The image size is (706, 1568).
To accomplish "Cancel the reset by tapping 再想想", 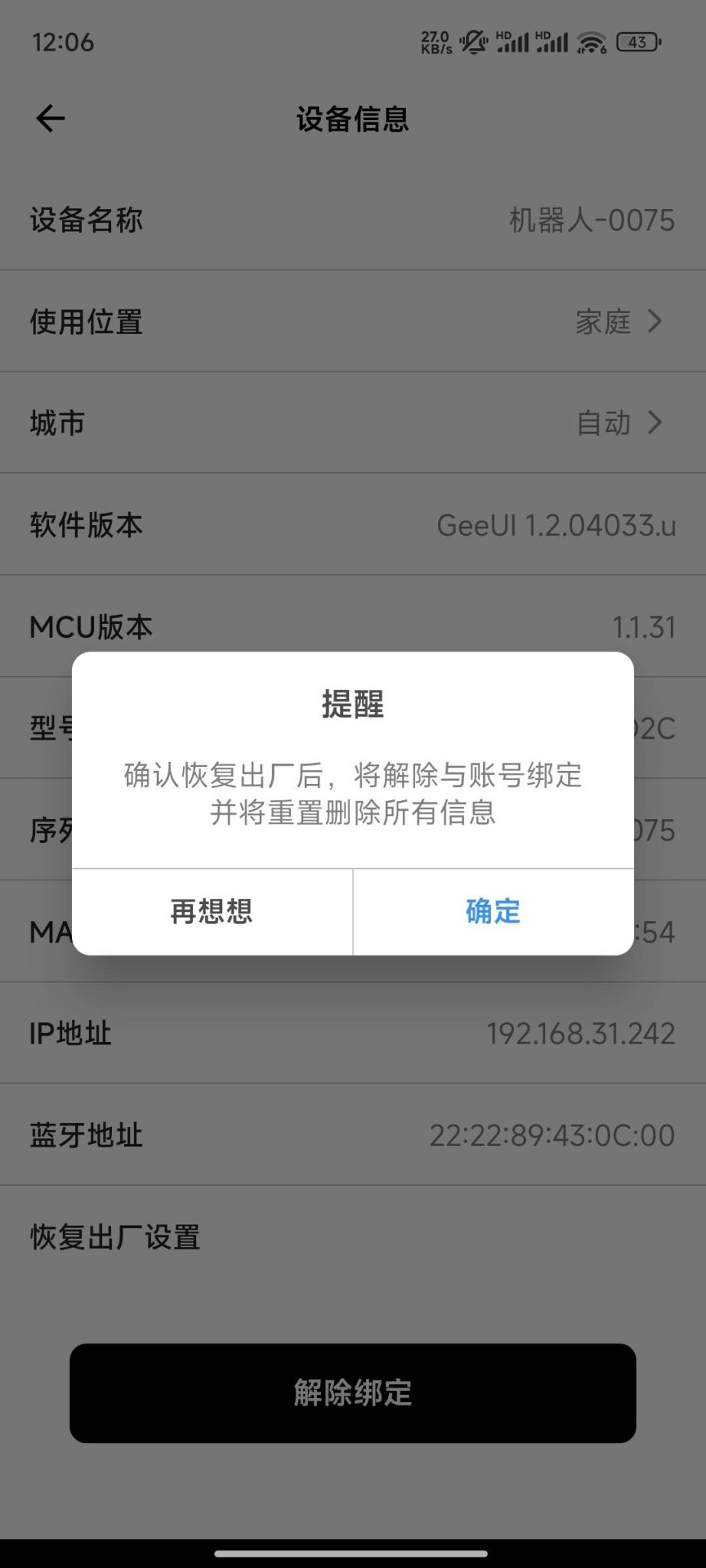I will coord(212,912).
